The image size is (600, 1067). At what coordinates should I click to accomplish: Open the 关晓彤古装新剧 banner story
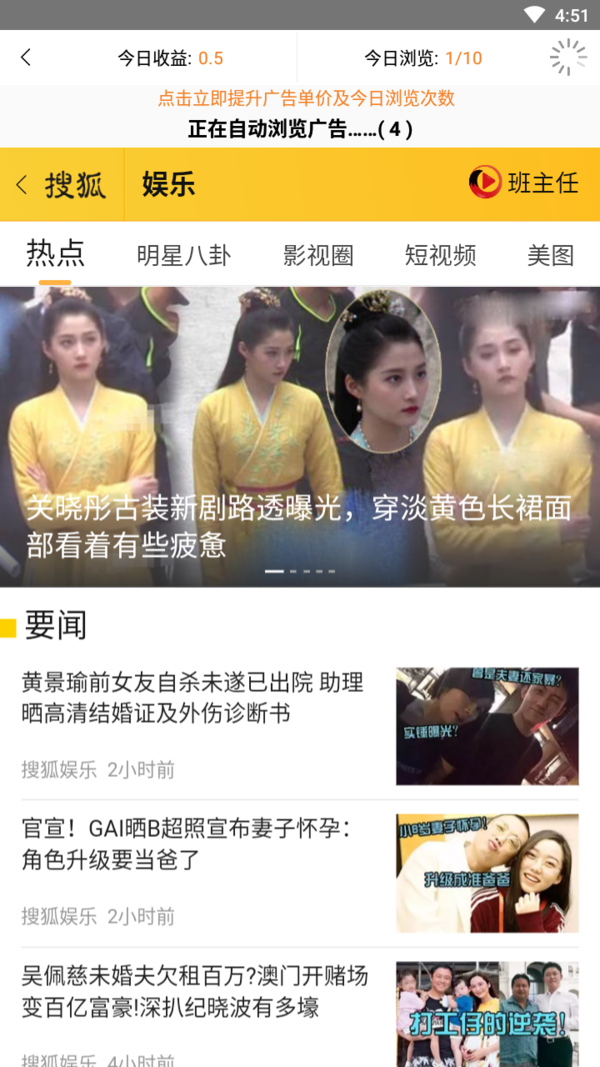pyautogui.click(x=300, y=437)
